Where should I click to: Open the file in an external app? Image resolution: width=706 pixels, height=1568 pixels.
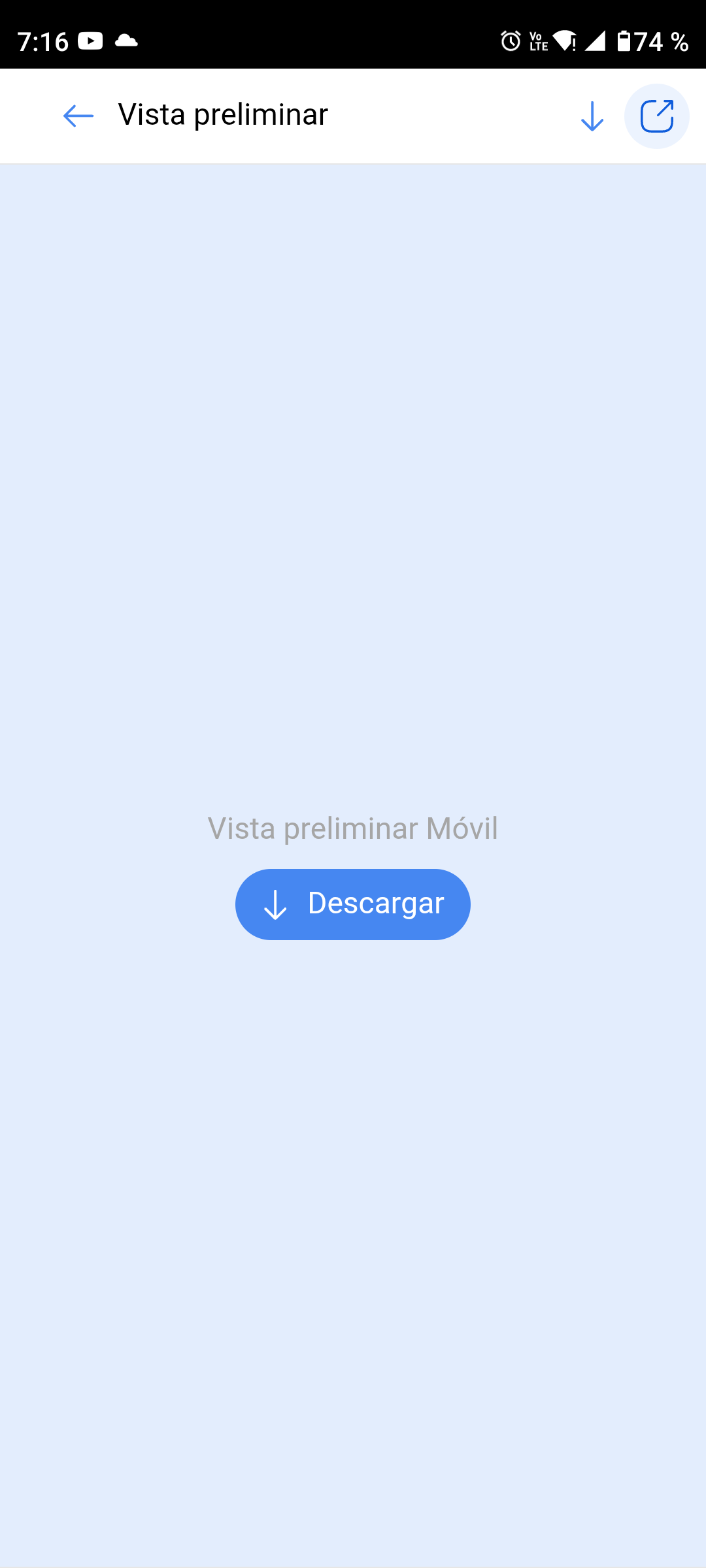(x=656, y=116)
